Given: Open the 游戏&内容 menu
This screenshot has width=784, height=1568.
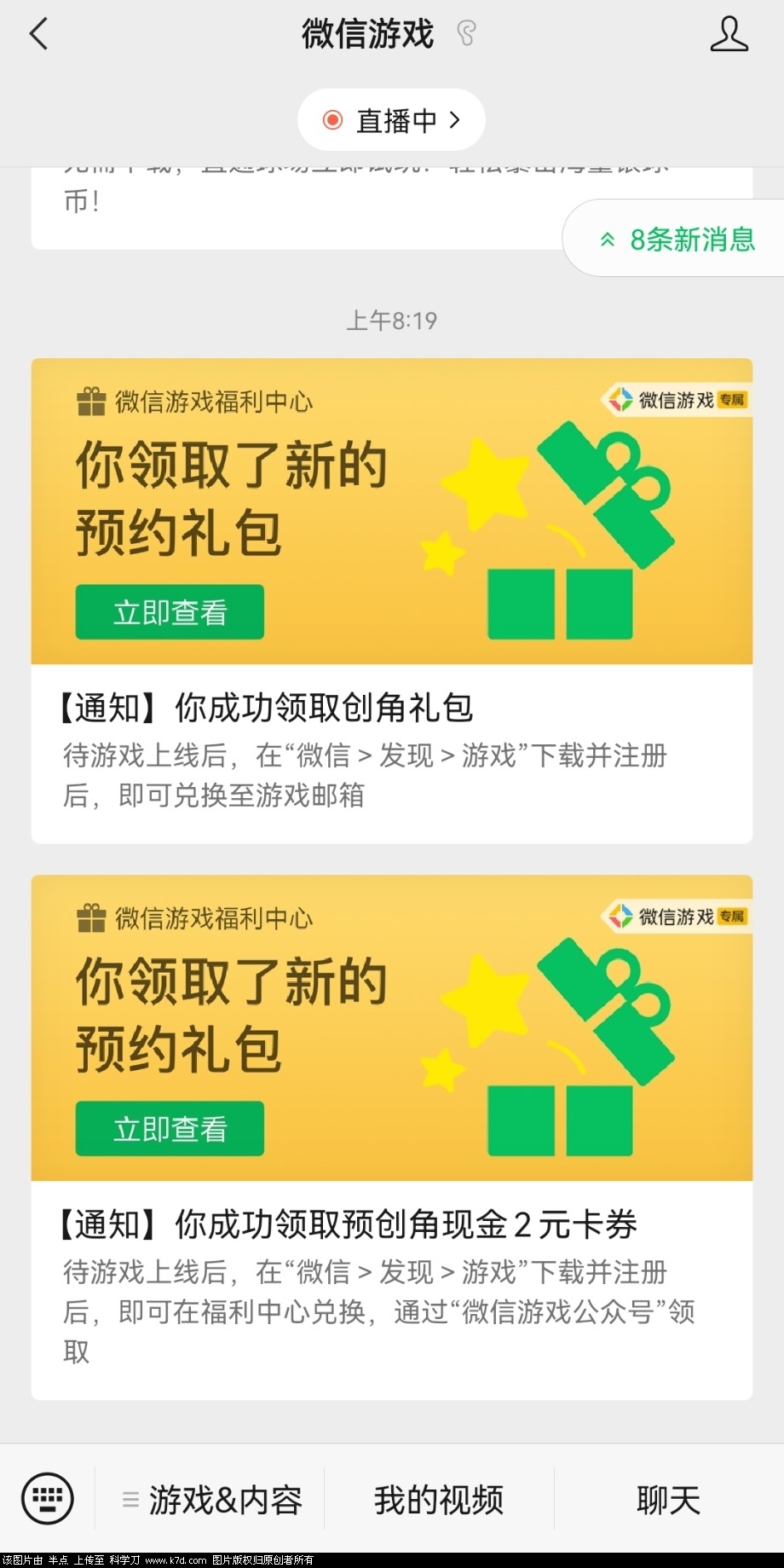Looking at the screenshot, I should [211, 1500].
